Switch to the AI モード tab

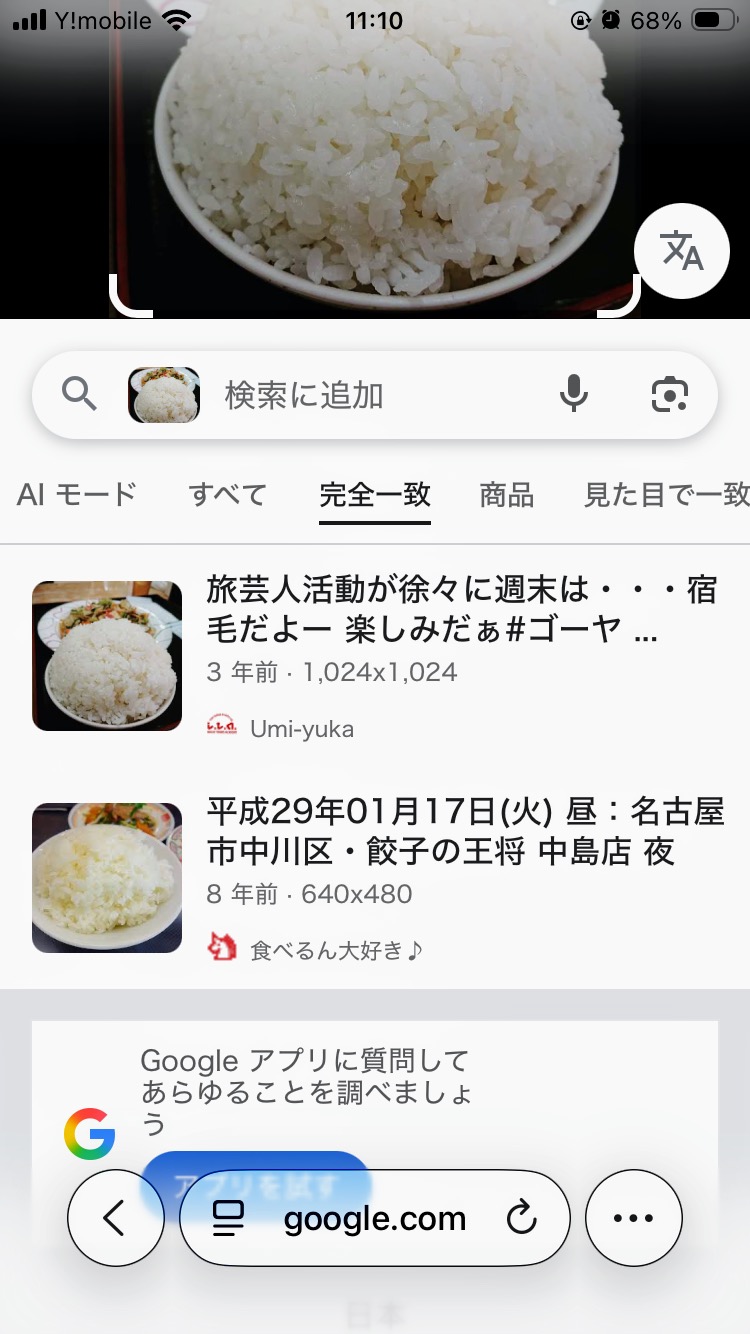(x=76, y=494)
